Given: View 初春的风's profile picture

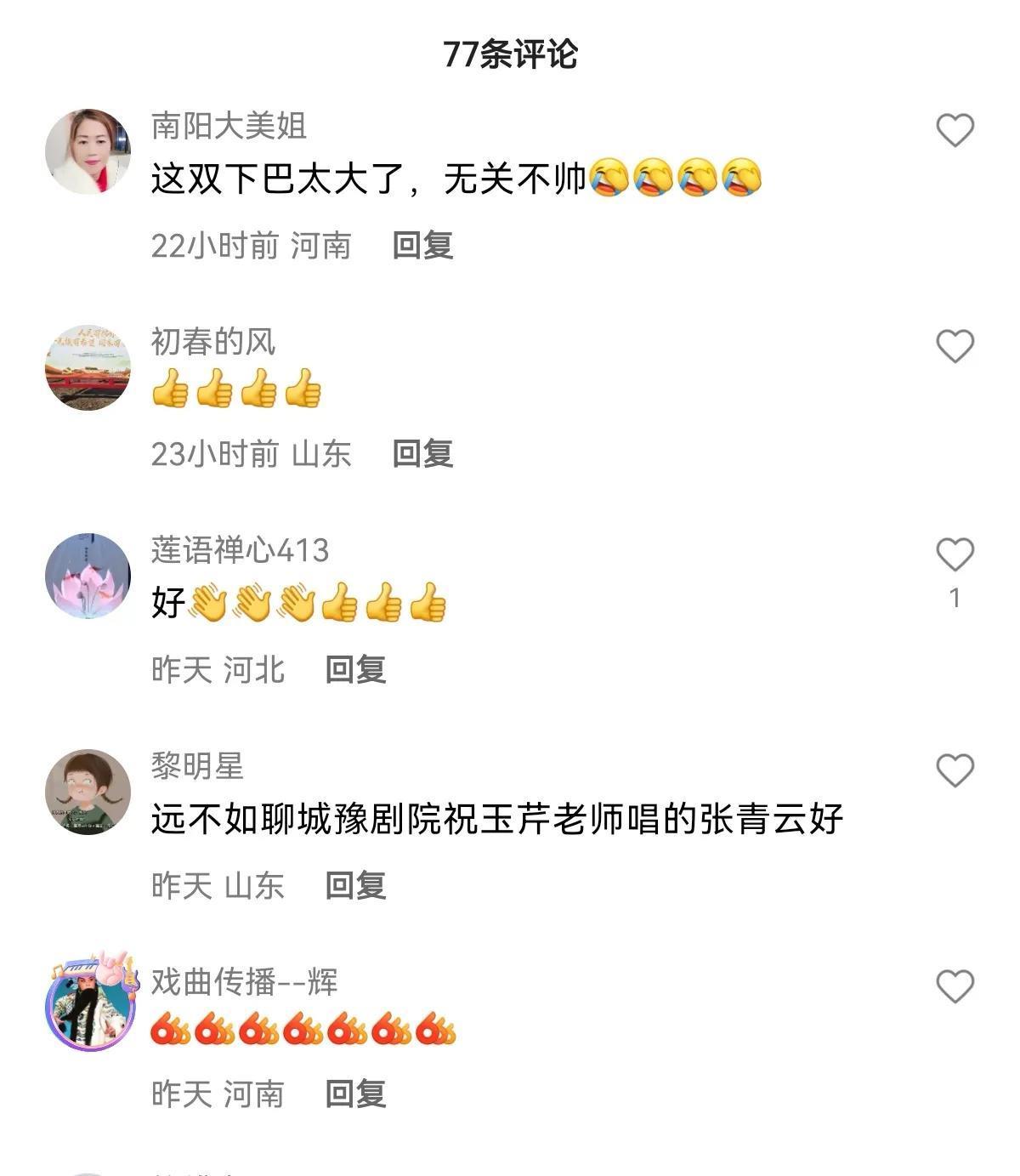Looking at the screenshot, I should 88,367.
